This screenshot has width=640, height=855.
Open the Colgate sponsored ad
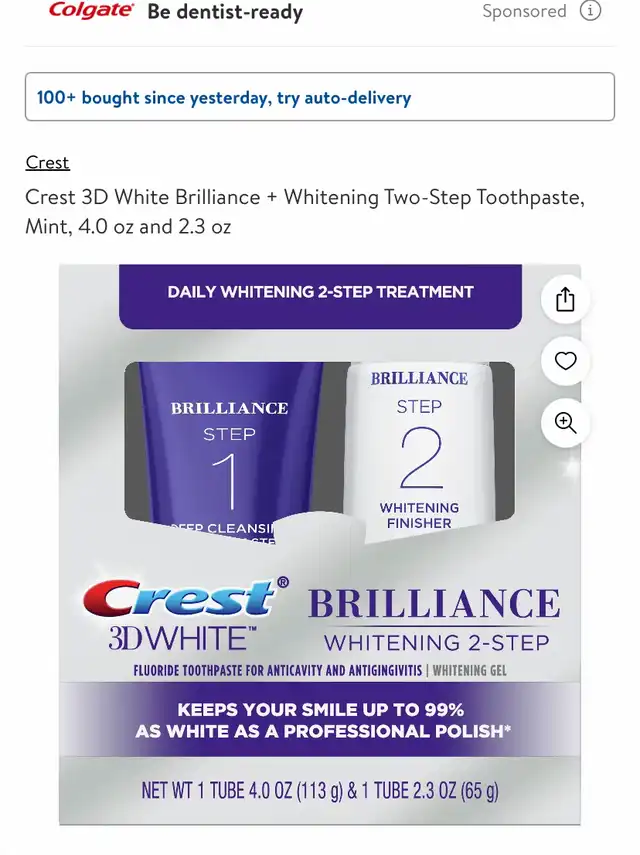(175, 12)
